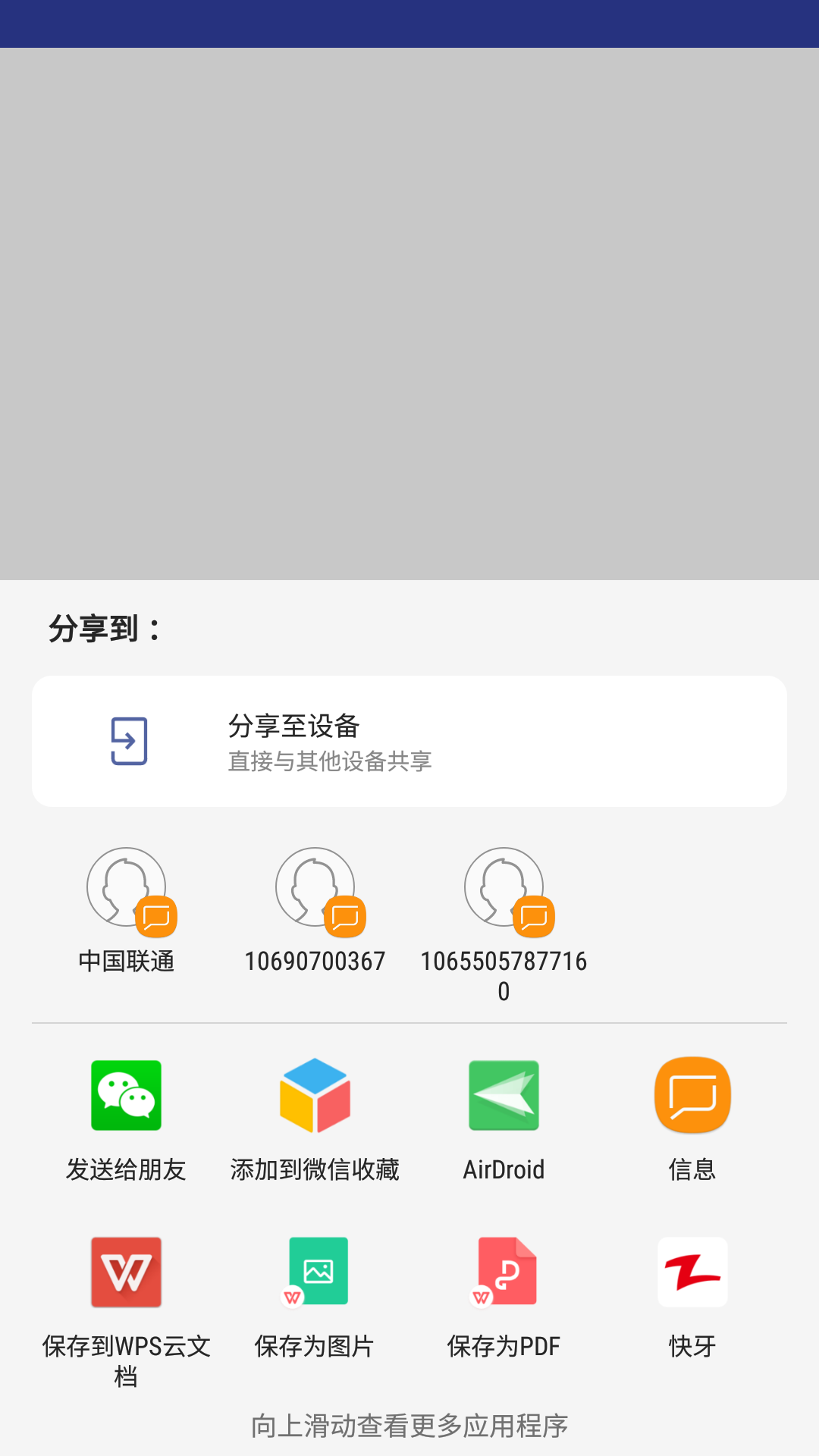Tap the grayed preview area above share panel

coord(409,303)
